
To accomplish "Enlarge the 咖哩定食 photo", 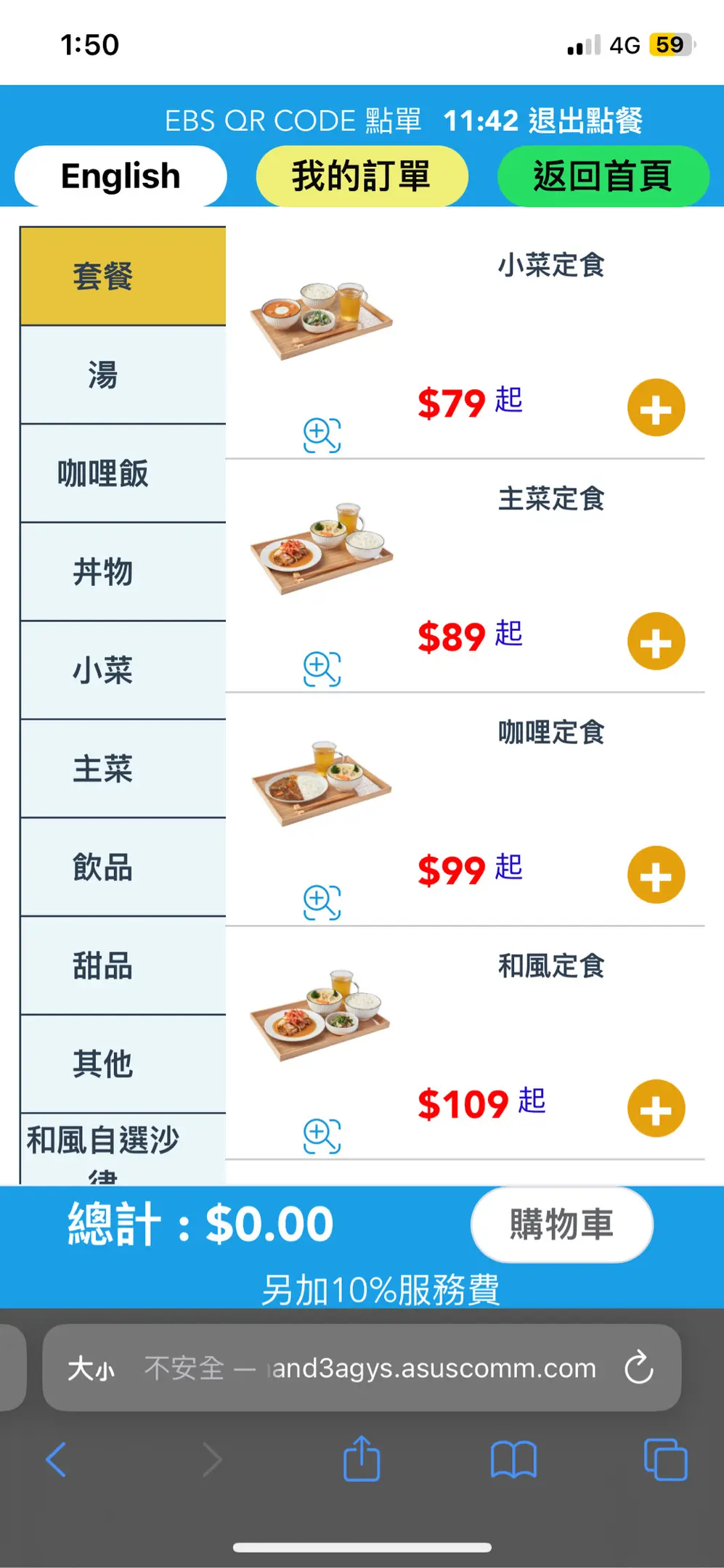I will tap(322, 903).
